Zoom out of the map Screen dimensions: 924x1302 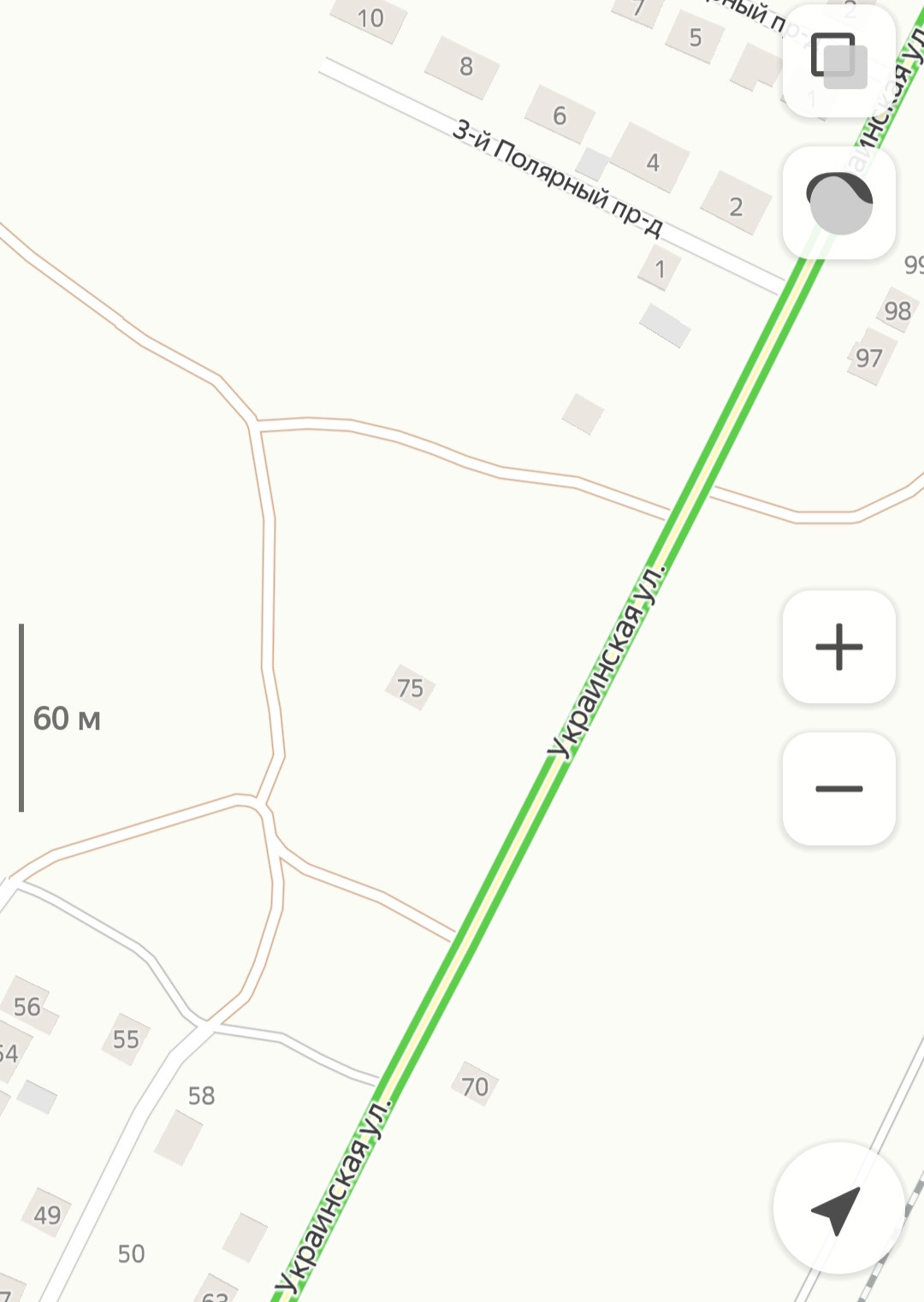pyautogui.click(x=838, y=789)
